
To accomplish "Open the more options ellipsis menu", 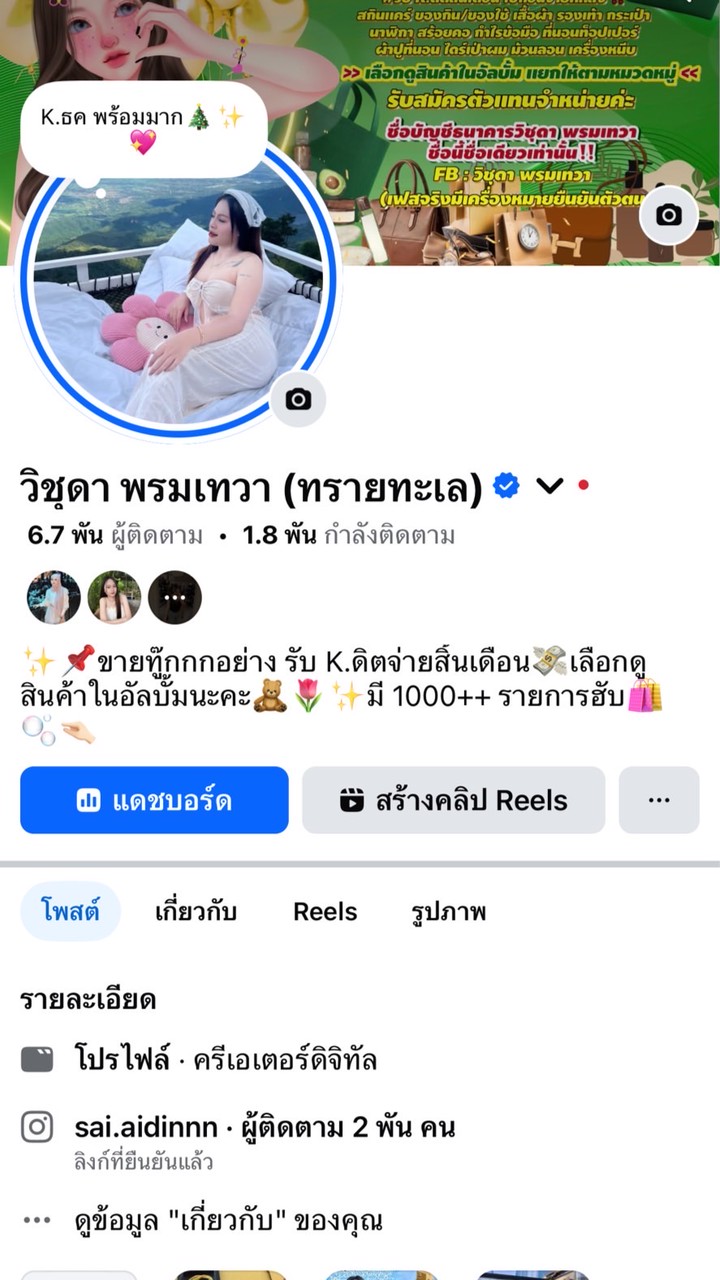I will 658,800.
